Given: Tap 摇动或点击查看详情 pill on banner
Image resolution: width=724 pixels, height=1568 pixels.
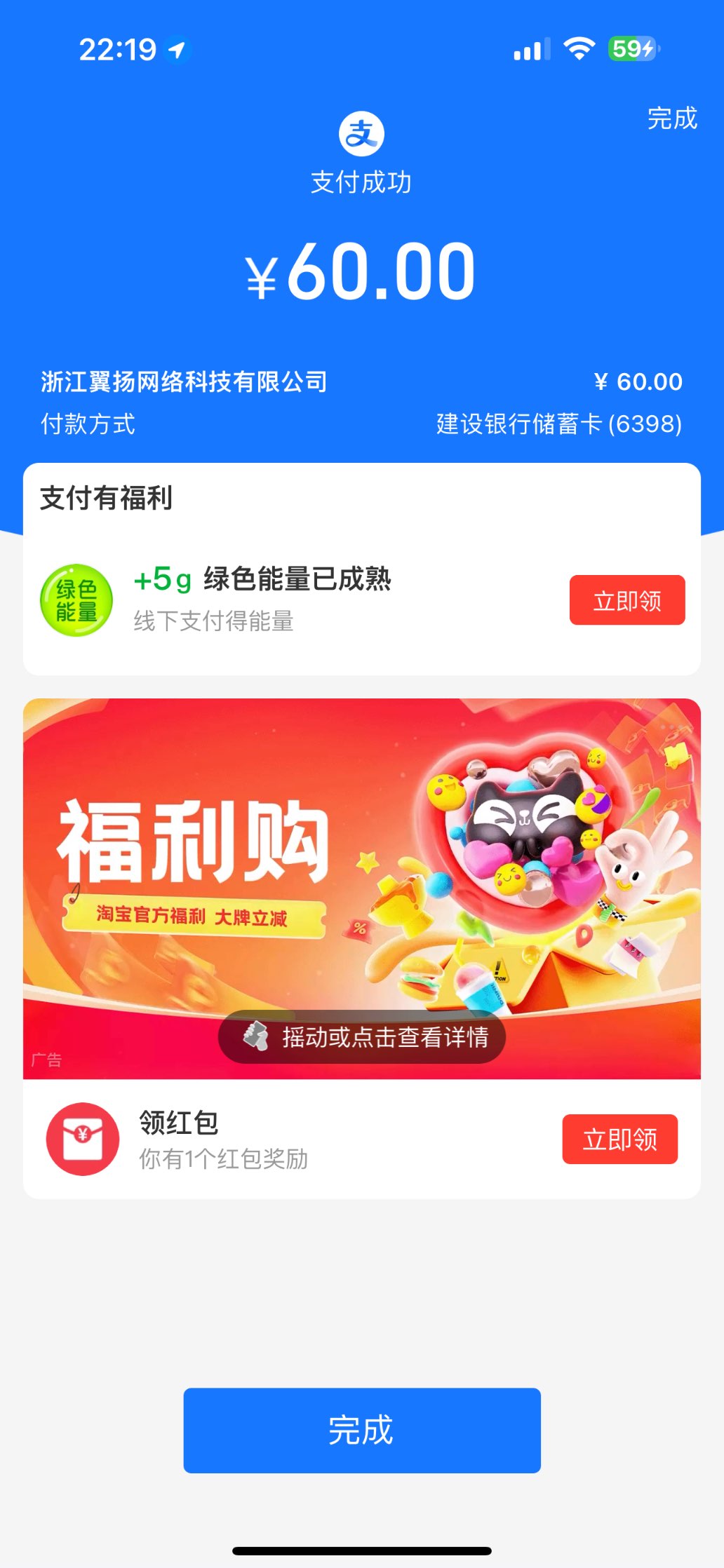Looking at the screenshot, I should [361, 1036].
